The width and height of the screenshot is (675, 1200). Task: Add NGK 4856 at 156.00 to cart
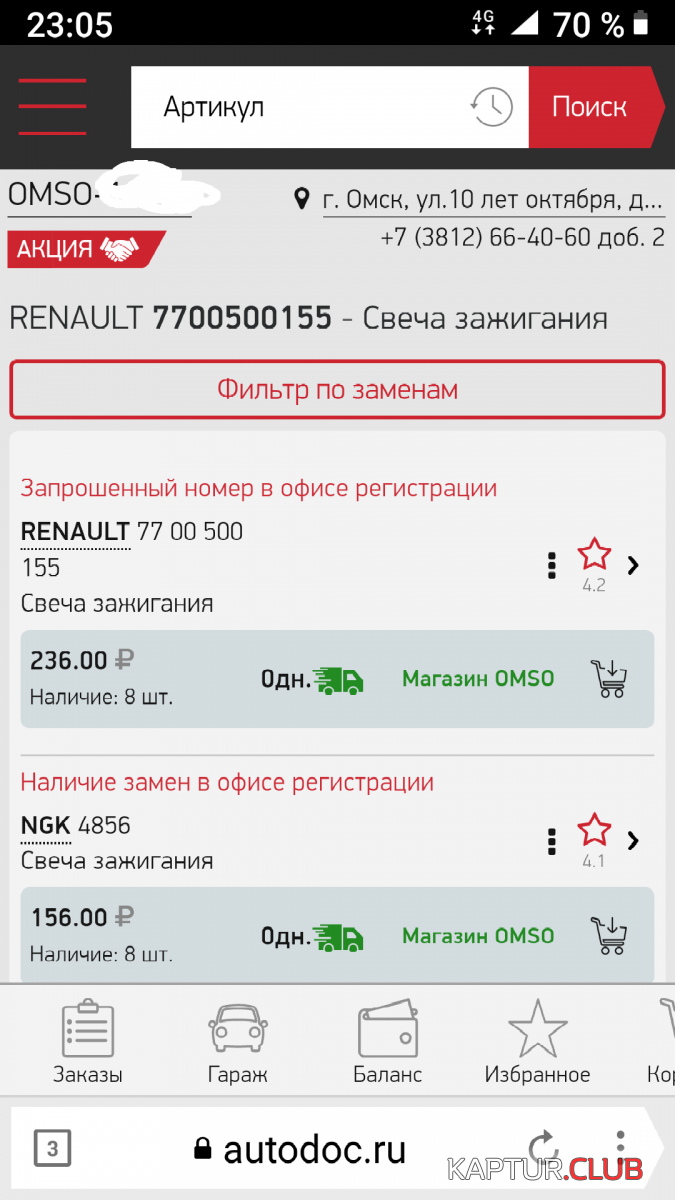[609, 935]
